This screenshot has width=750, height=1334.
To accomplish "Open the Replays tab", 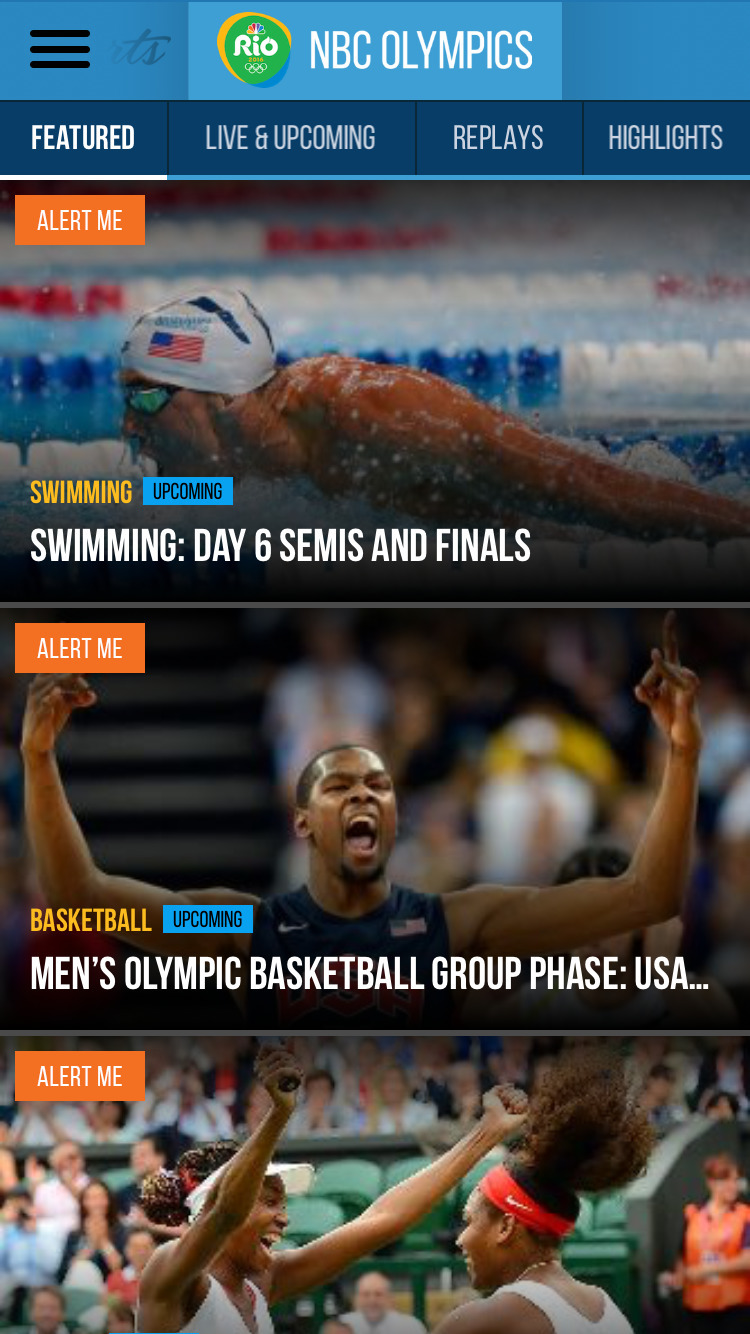I will pos(498,138).
